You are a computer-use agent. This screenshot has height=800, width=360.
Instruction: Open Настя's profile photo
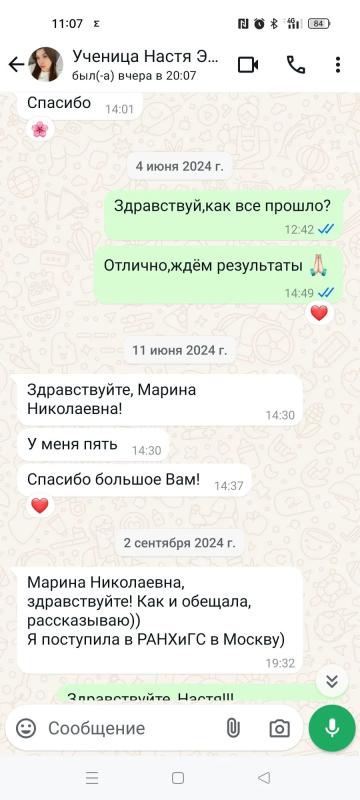46,64
